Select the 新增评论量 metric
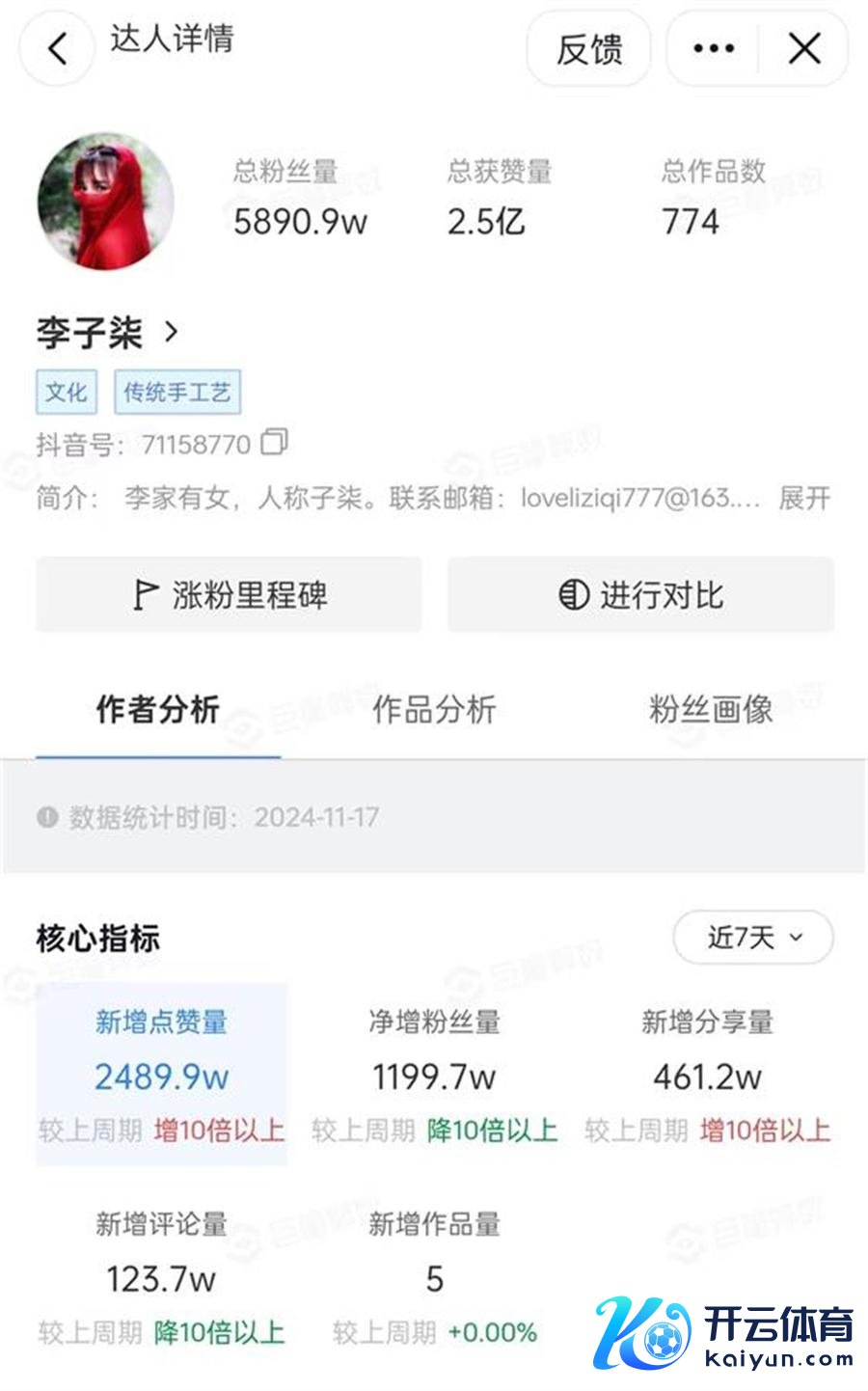 pyautogui.click(x=161, y=1277)
